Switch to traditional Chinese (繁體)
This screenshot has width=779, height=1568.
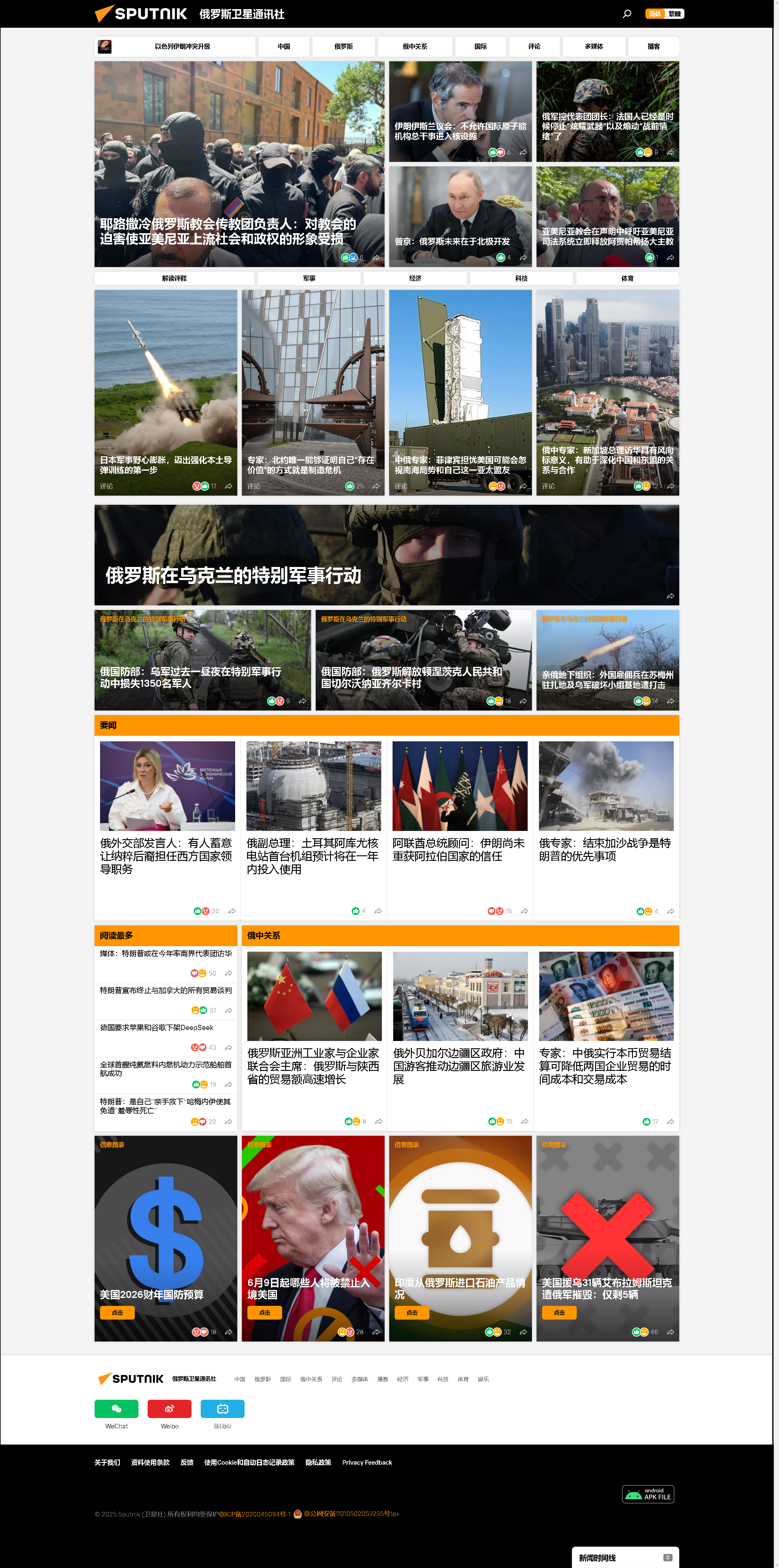[x=674, y=14]
